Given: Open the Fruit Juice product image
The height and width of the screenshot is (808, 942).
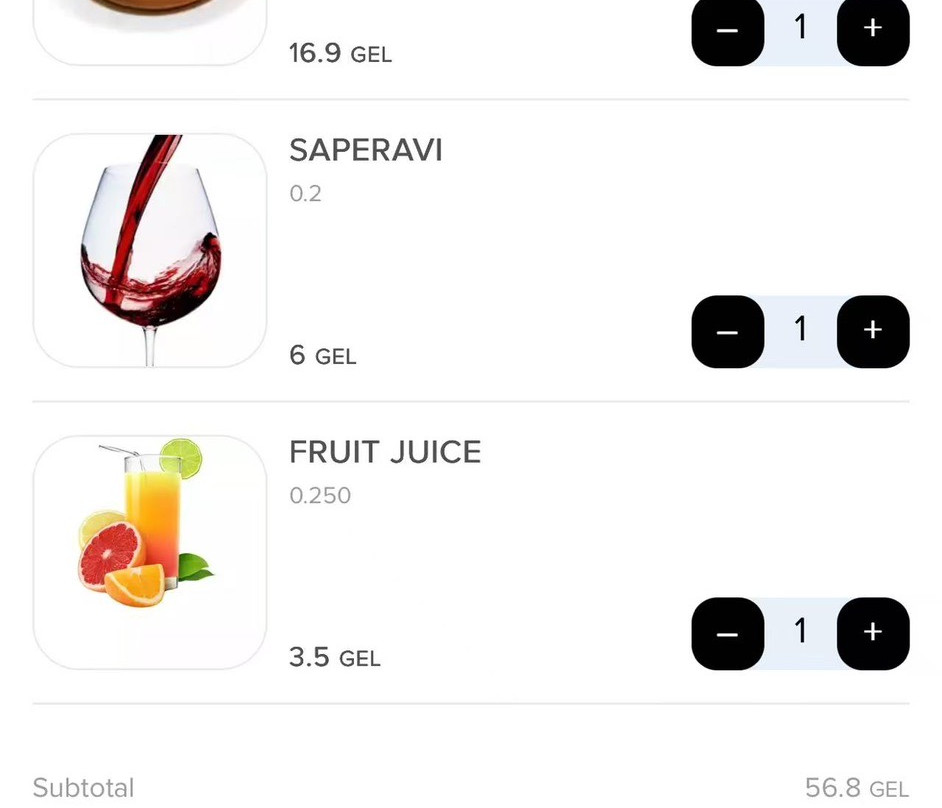Looking at the screenshot, I should (150, 552).
